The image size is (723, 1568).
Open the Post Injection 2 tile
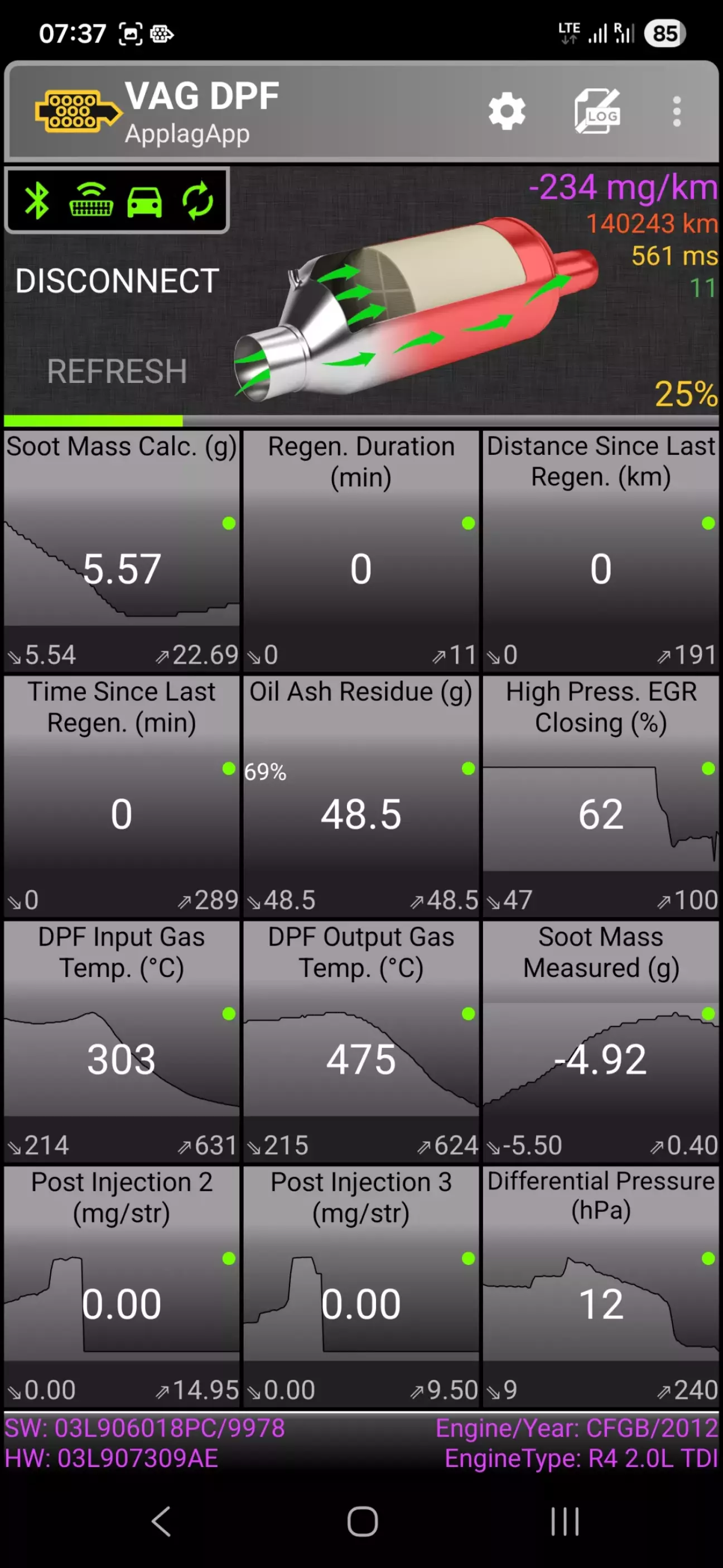click(x=122, y=1286)
